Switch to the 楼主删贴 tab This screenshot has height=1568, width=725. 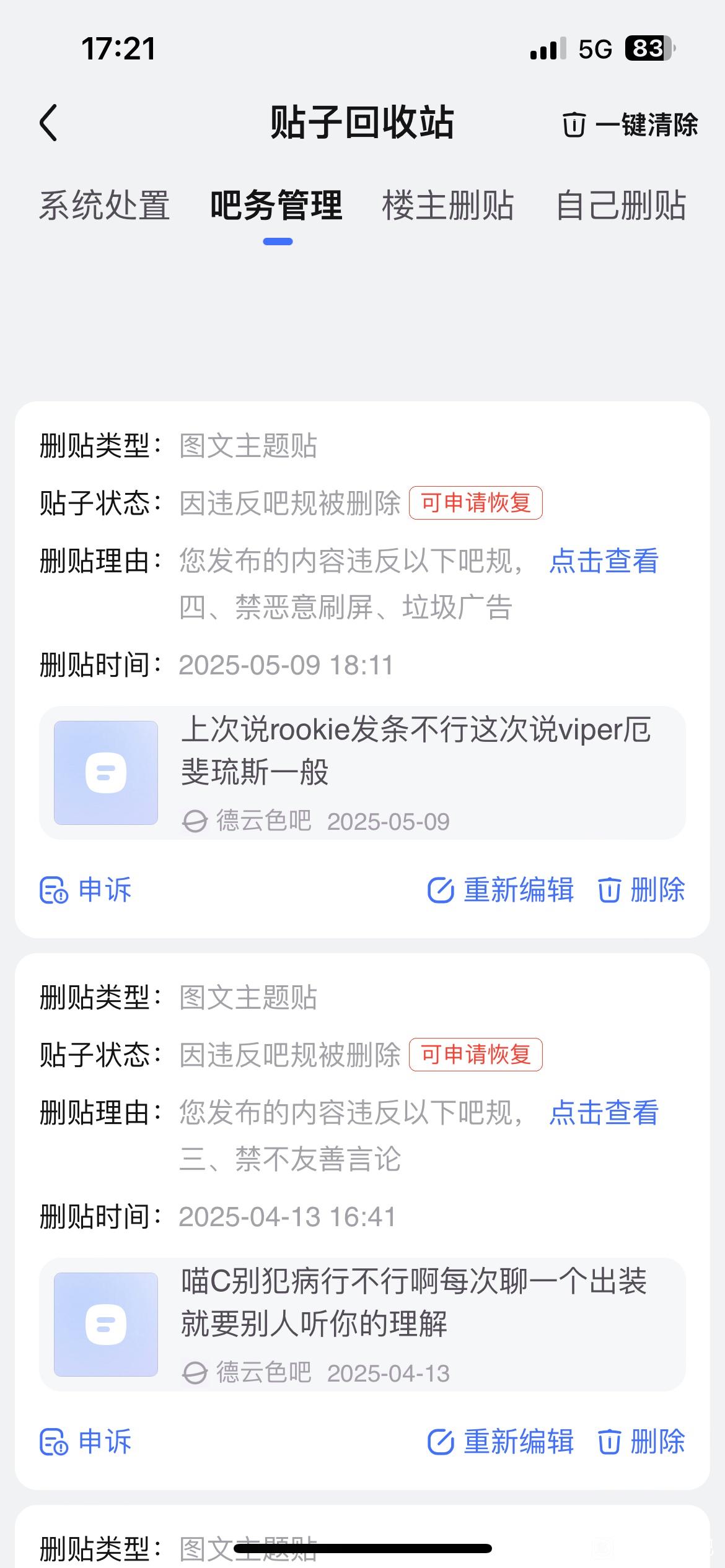pos(448,205)
